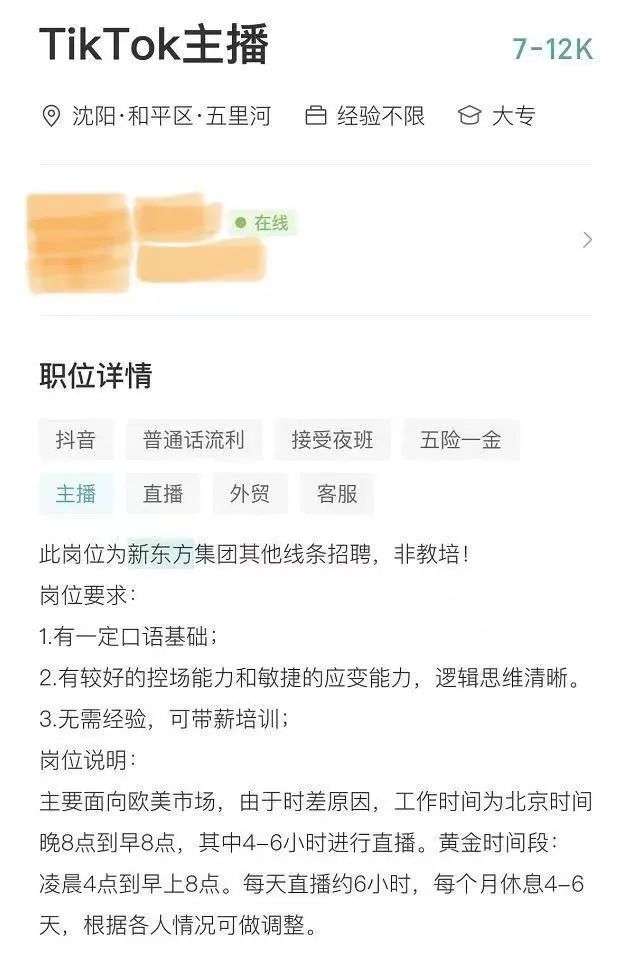Select the 客服 tag chip
The width and height of the screenshot is (640, 964).
tap(337, 494)
